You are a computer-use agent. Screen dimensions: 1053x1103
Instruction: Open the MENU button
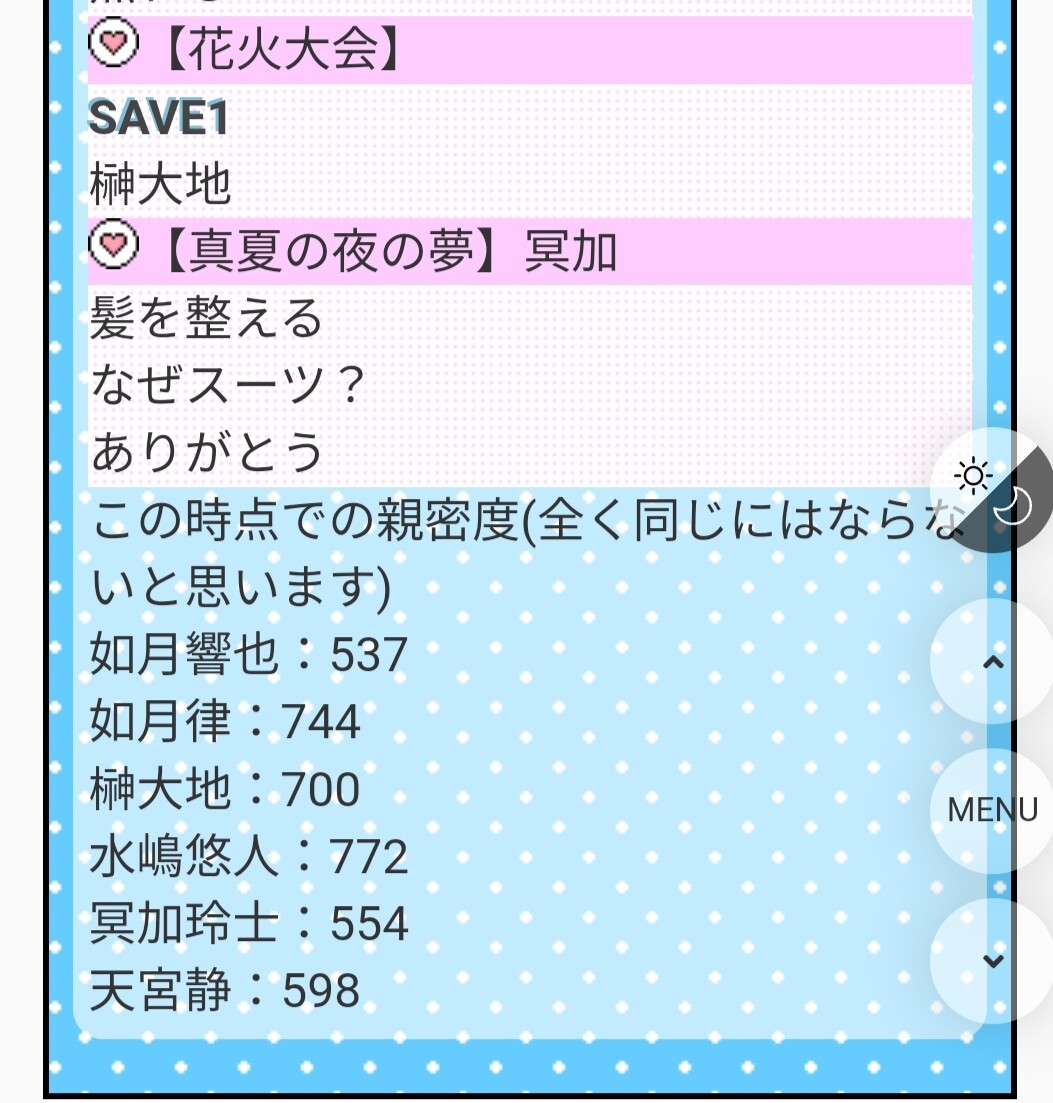(x=992, y=810)
